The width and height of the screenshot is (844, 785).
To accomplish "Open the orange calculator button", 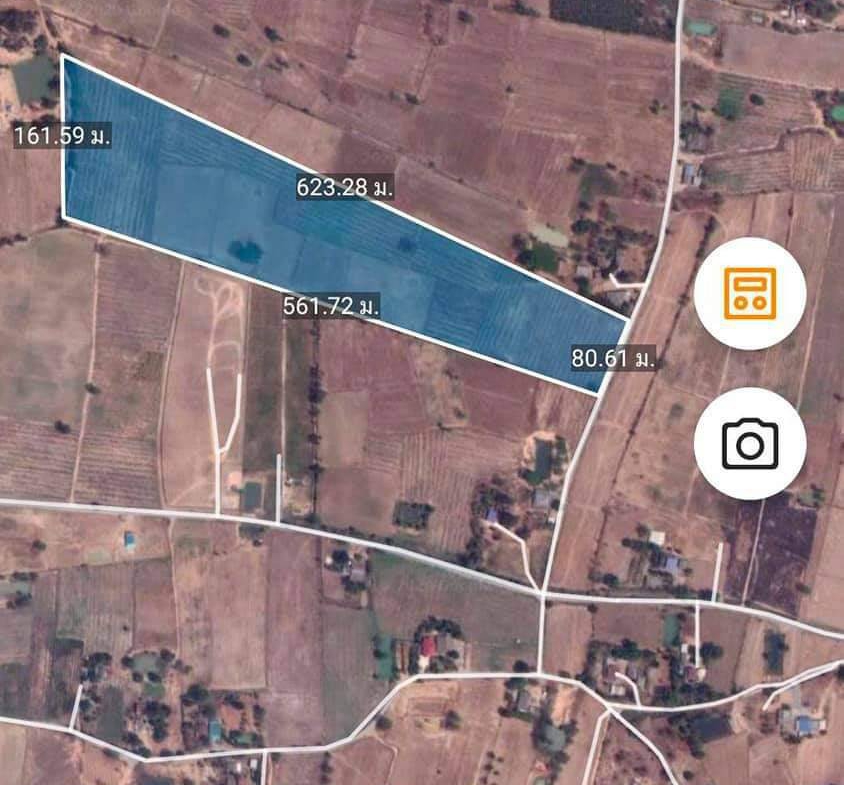I will (x=750, y=293).
